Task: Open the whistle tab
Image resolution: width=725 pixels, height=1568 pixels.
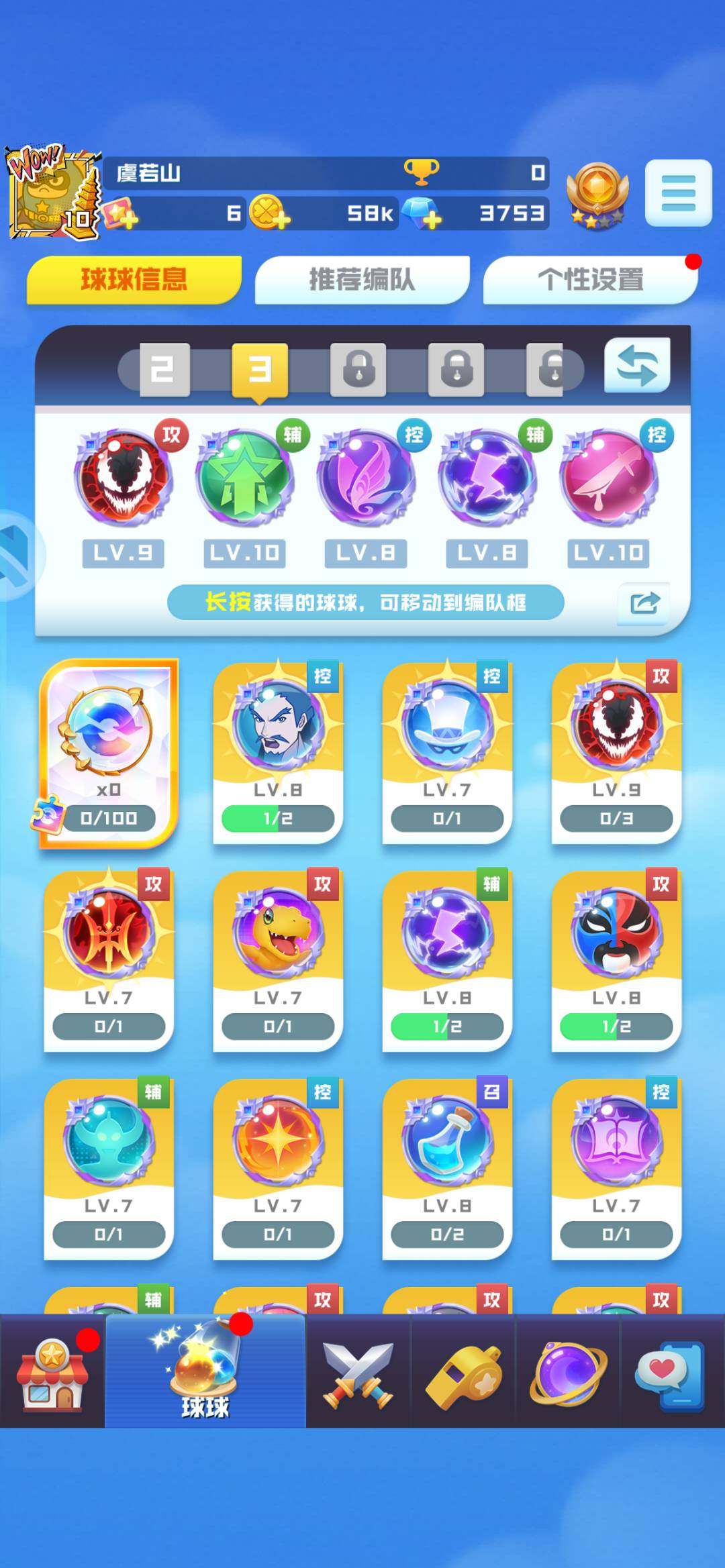Action: coord(463,1373)
